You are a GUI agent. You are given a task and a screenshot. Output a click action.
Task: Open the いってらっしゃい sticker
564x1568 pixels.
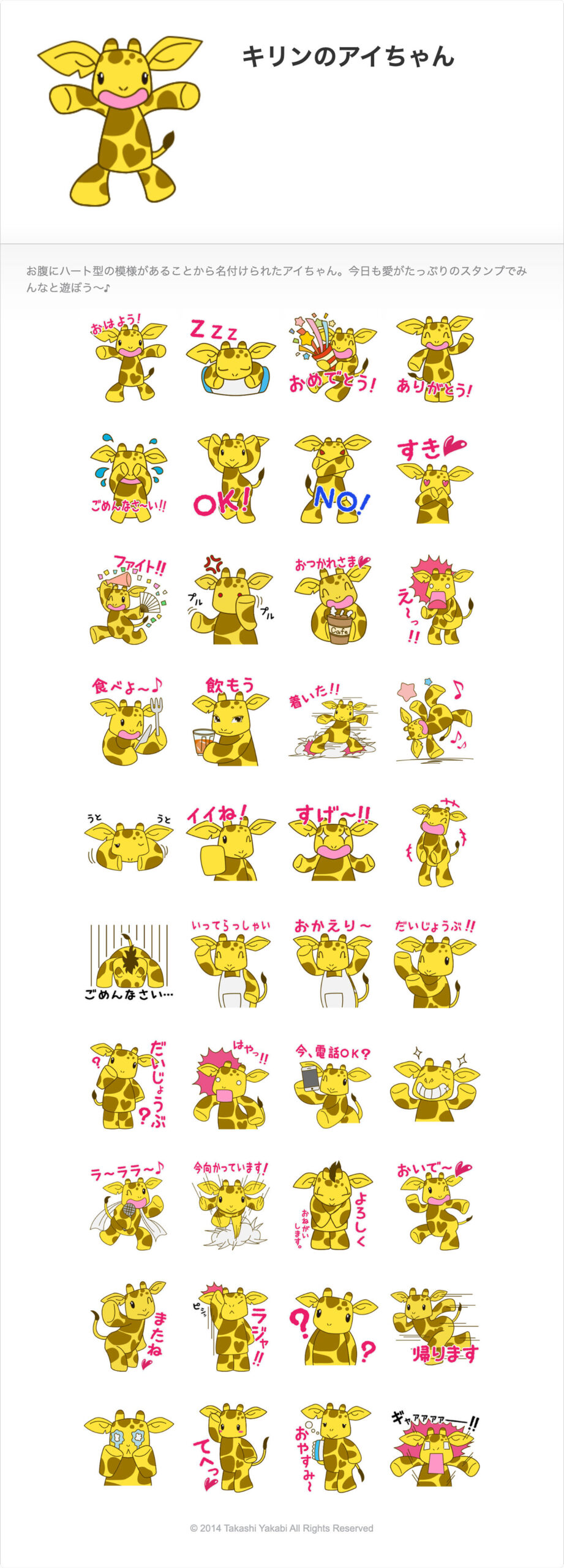[x=231, y=964]
